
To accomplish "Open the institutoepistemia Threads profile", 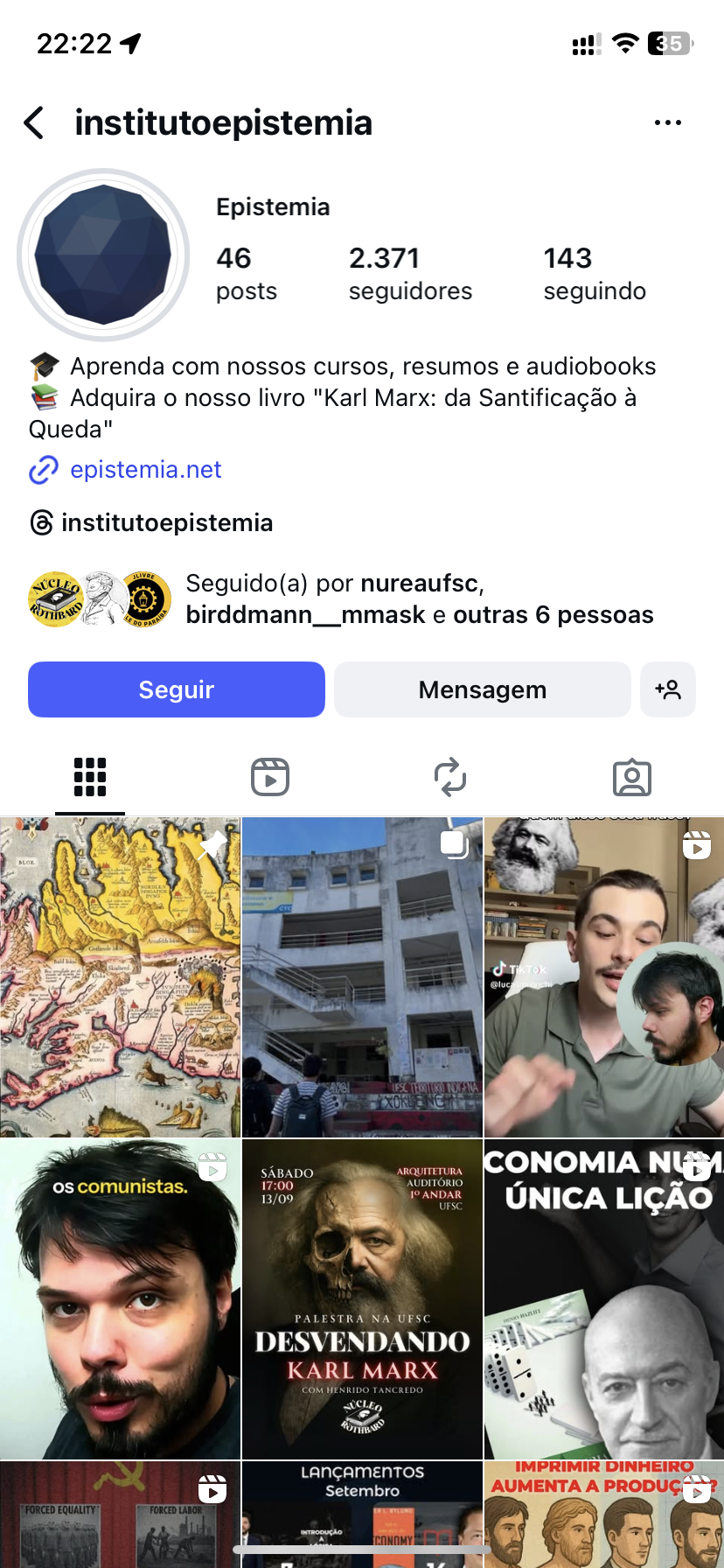I will tap(166, 523).
